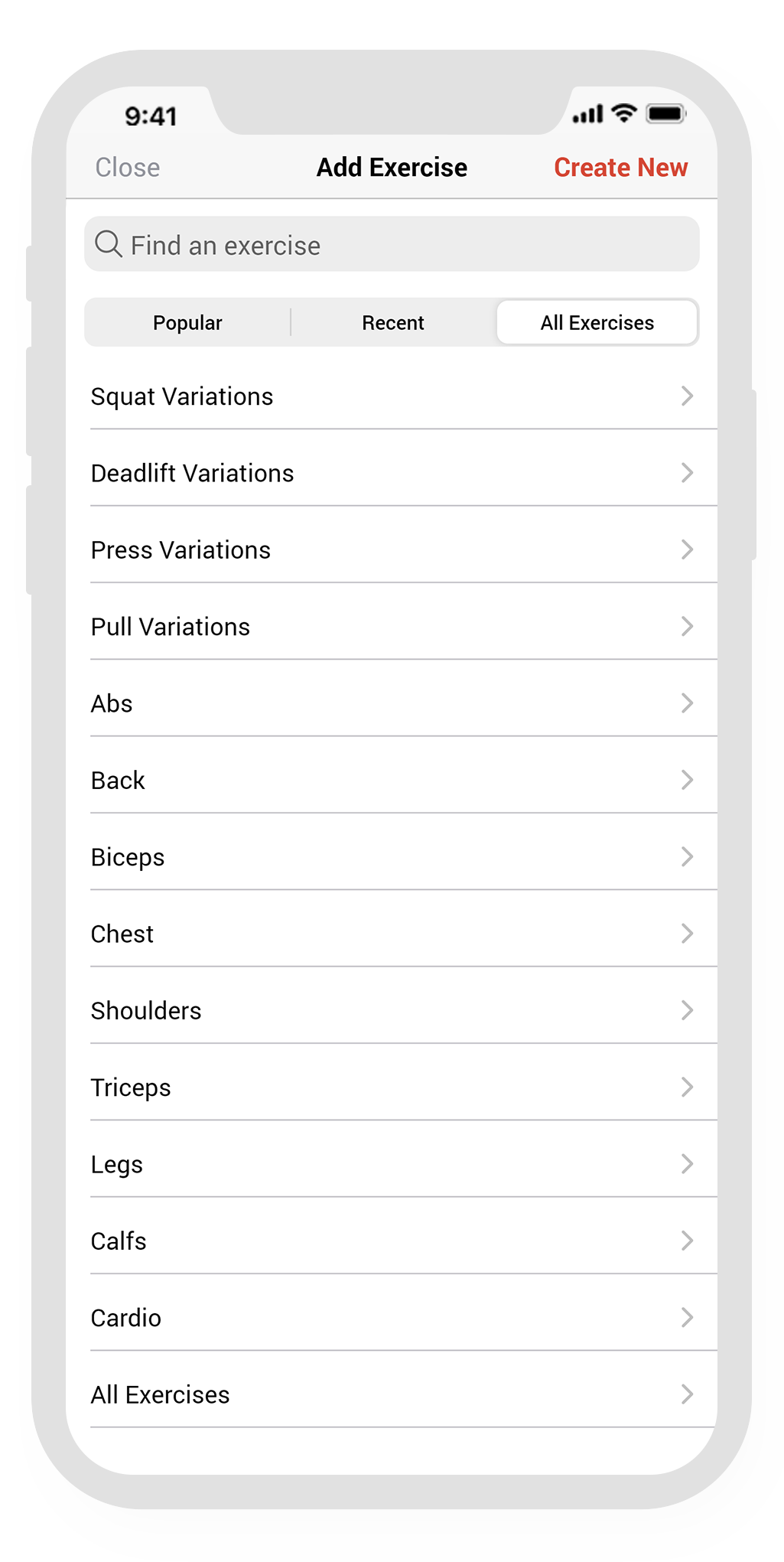Show Calfs exercises
Image resolution: width=784 pixels, height=1562 pixels.
392,1241
